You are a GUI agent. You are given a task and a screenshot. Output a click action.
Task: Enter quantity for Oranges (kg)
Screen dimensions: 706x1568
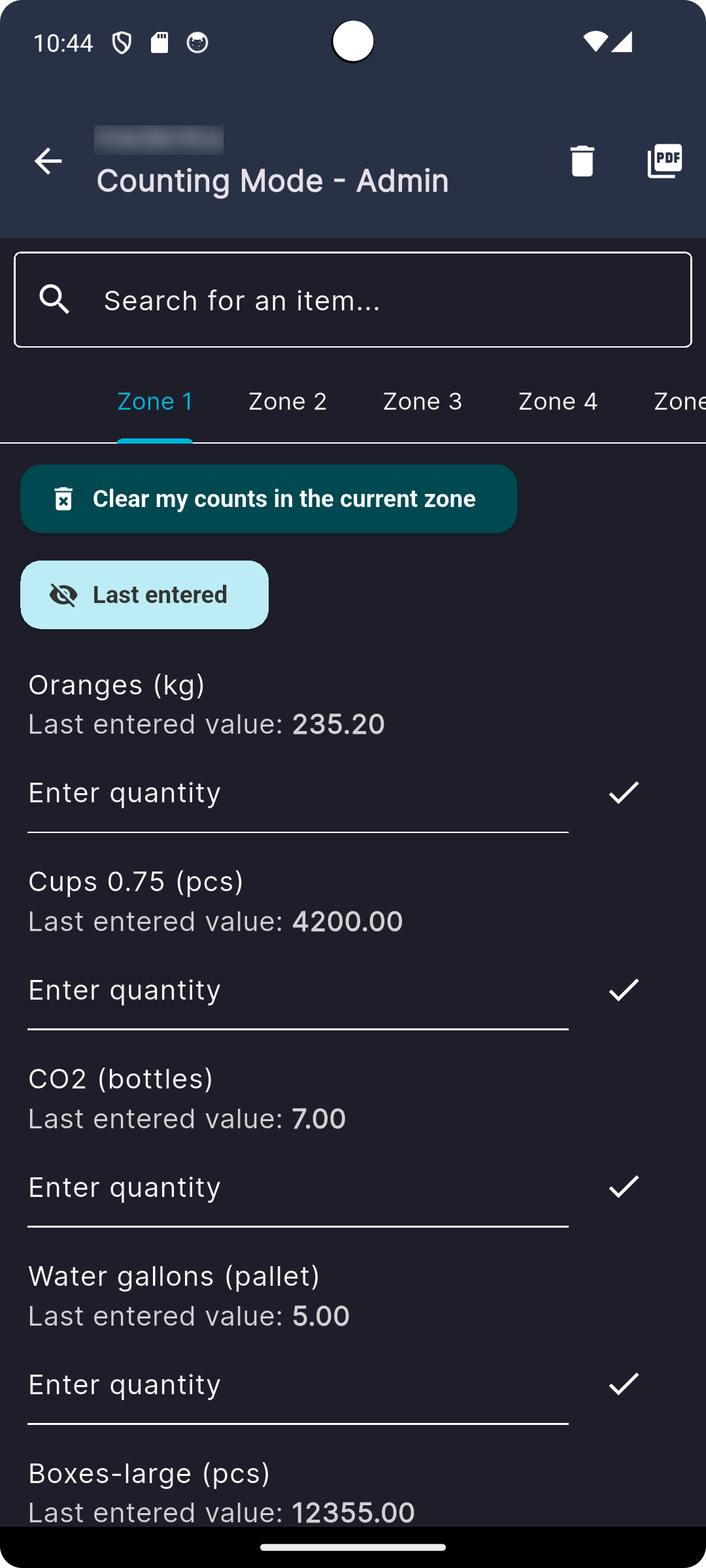click(x=297, y=793)
